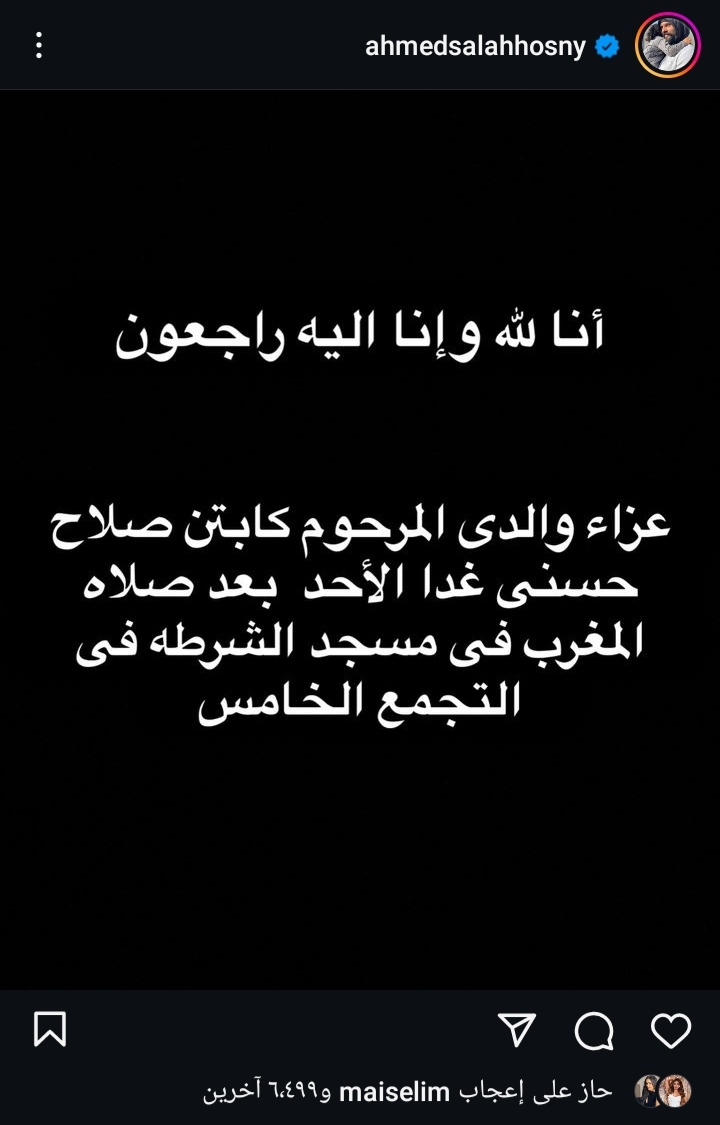Image resolution: width=720 pixels, height=1125 pixels.
Task: Open ahmedsalahhosny's profile picture story
Action: coord(667,45)
